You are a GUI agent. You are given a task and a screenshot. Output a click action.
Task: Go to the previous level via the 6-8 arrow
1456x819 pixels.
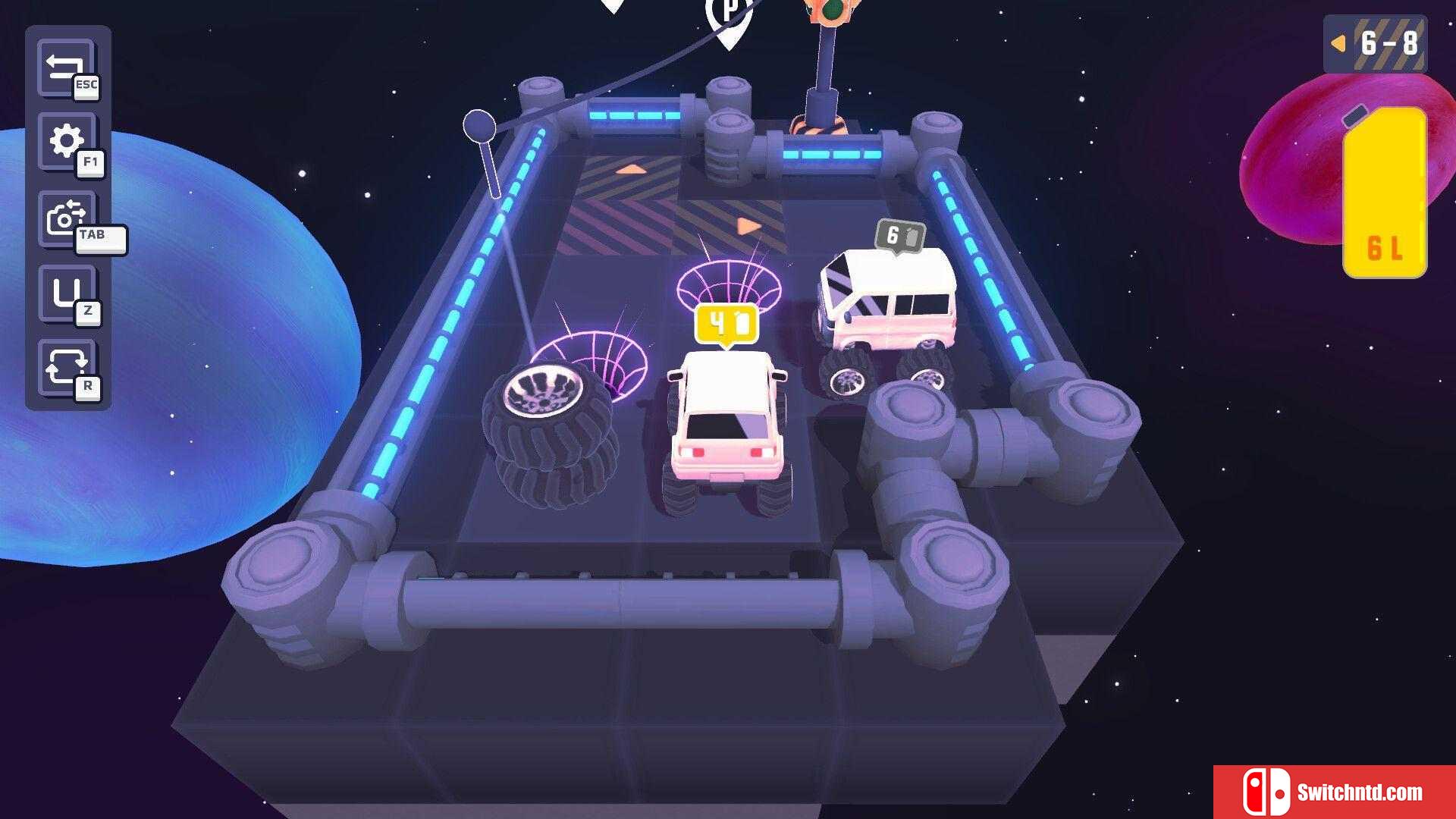coord(1339,44)
